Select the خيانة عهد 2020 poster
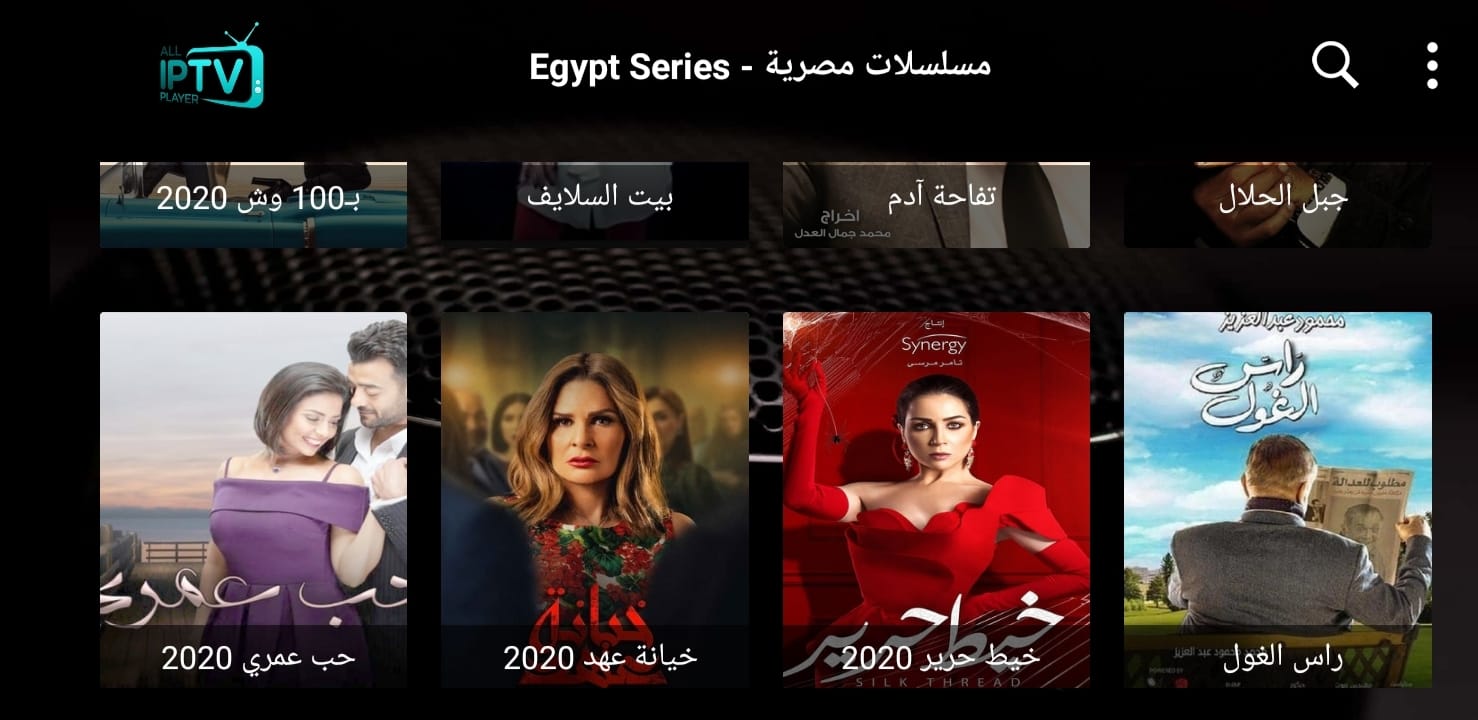The height and width of the screenshot is (720, 1478). coord(595,500)
